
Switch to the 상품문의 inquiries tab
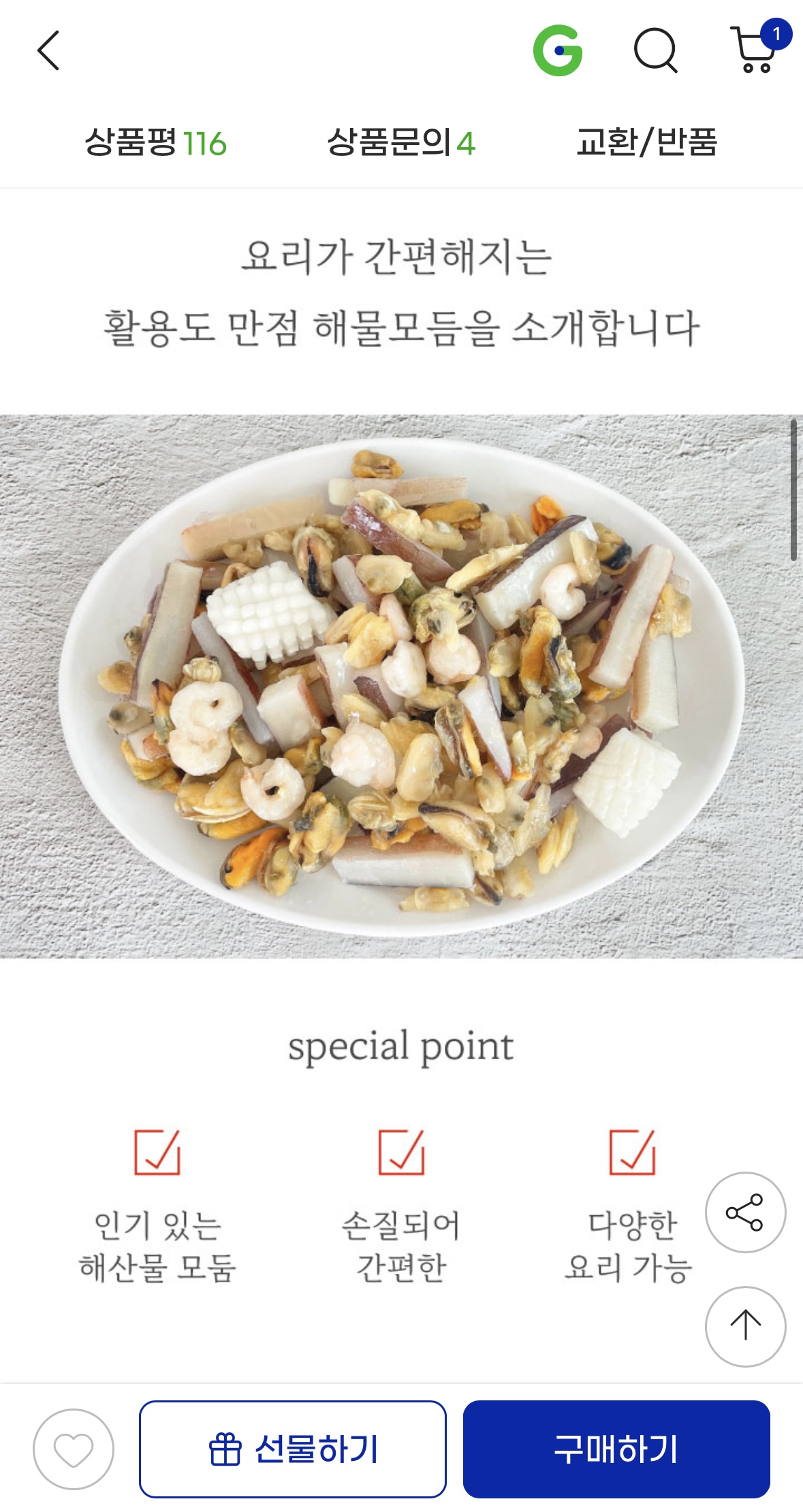tap(401, 143)
